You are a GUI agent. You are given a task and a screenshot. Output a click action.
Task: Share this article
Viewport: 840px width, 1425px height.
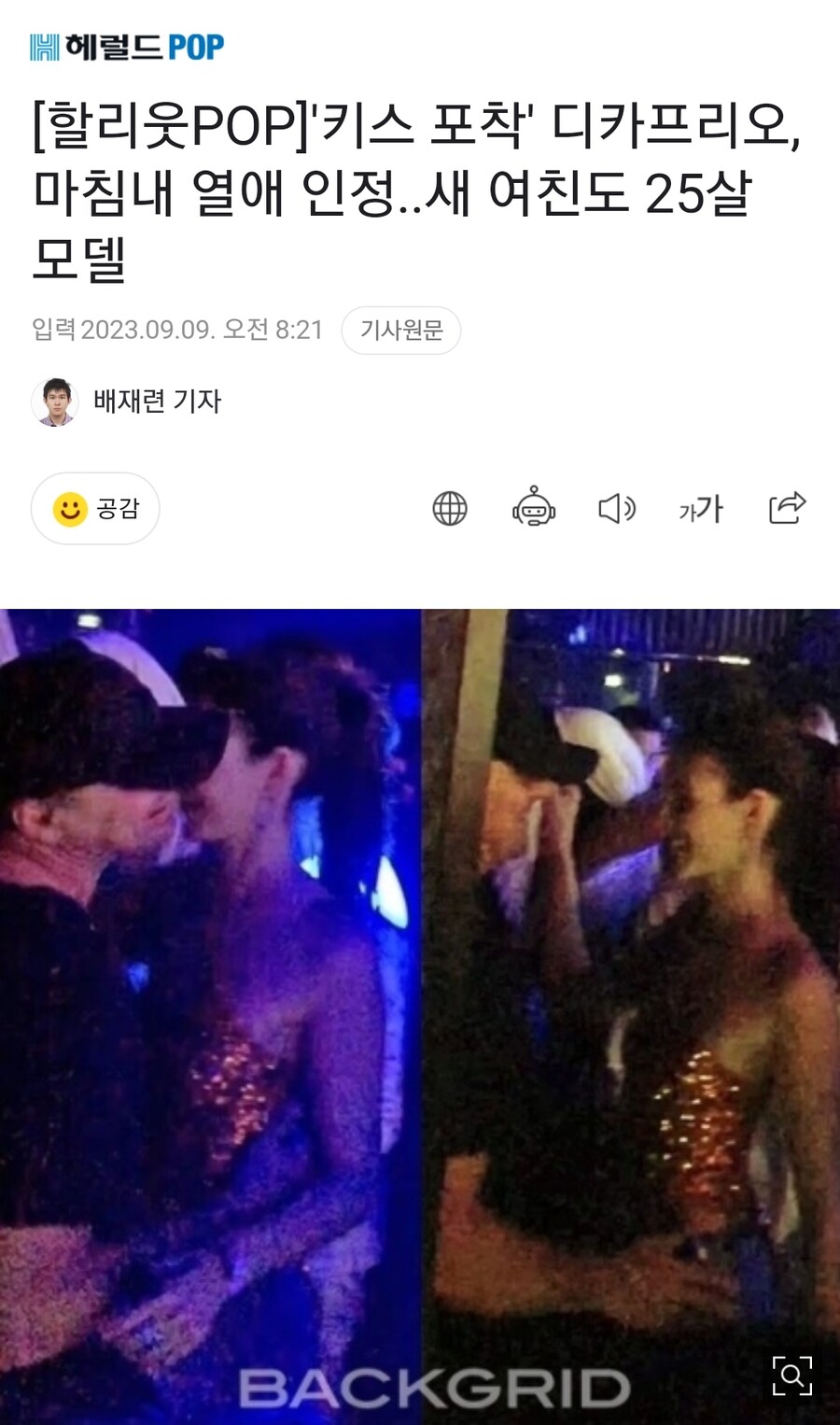pos(787,508)
